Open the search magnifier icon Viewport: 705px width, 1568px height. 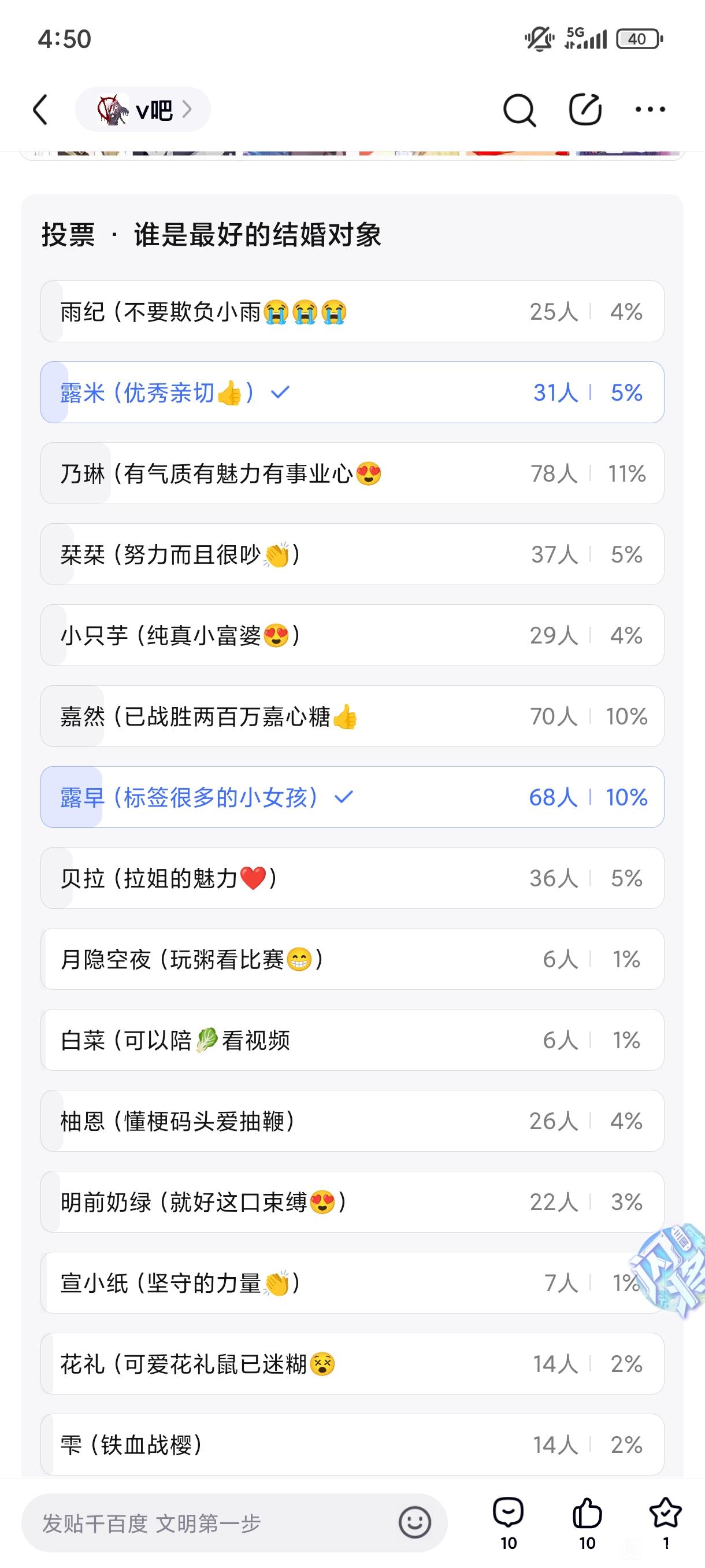tap(519, 110)
